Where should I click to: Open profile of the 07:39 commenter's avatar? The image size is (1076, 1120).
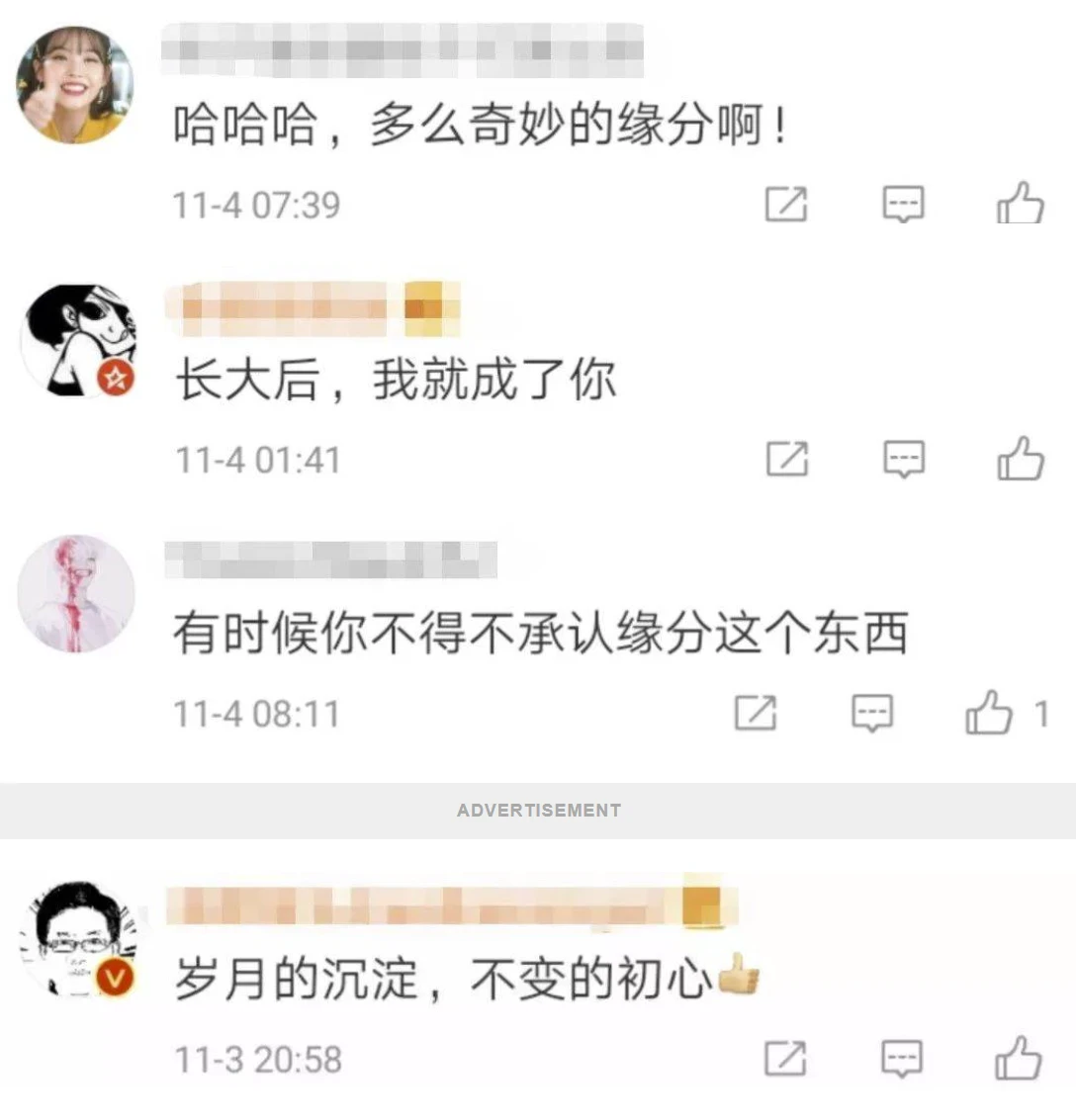pyautogui.click(x=75, y=87)
